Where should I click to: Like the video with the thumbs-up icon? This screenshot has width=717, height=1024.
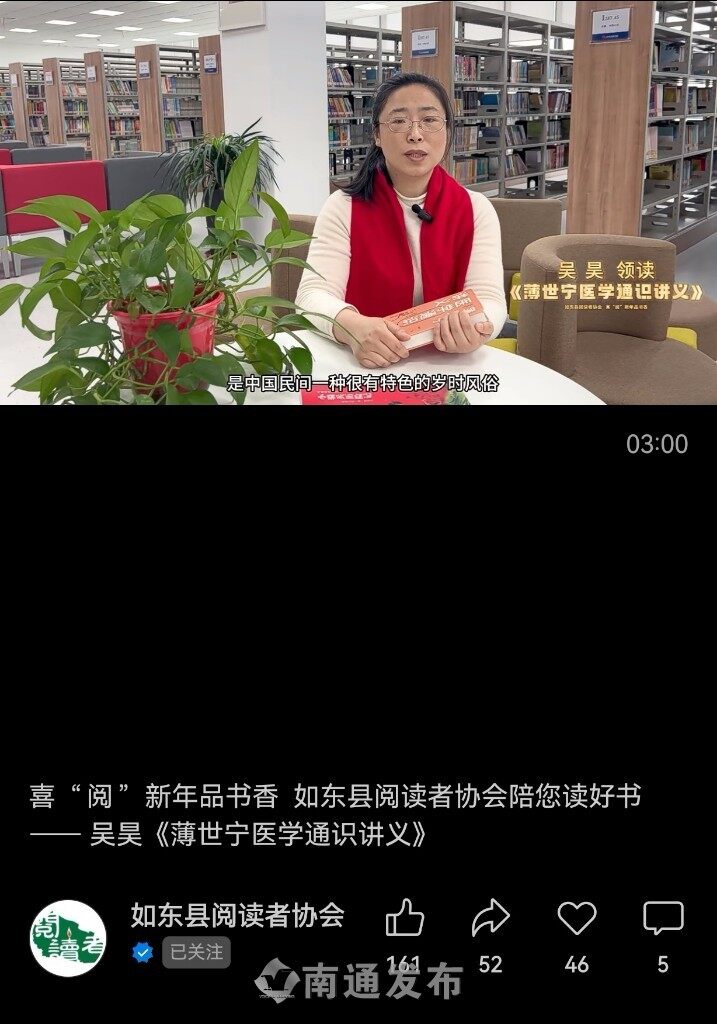click(x=405, y=918)
